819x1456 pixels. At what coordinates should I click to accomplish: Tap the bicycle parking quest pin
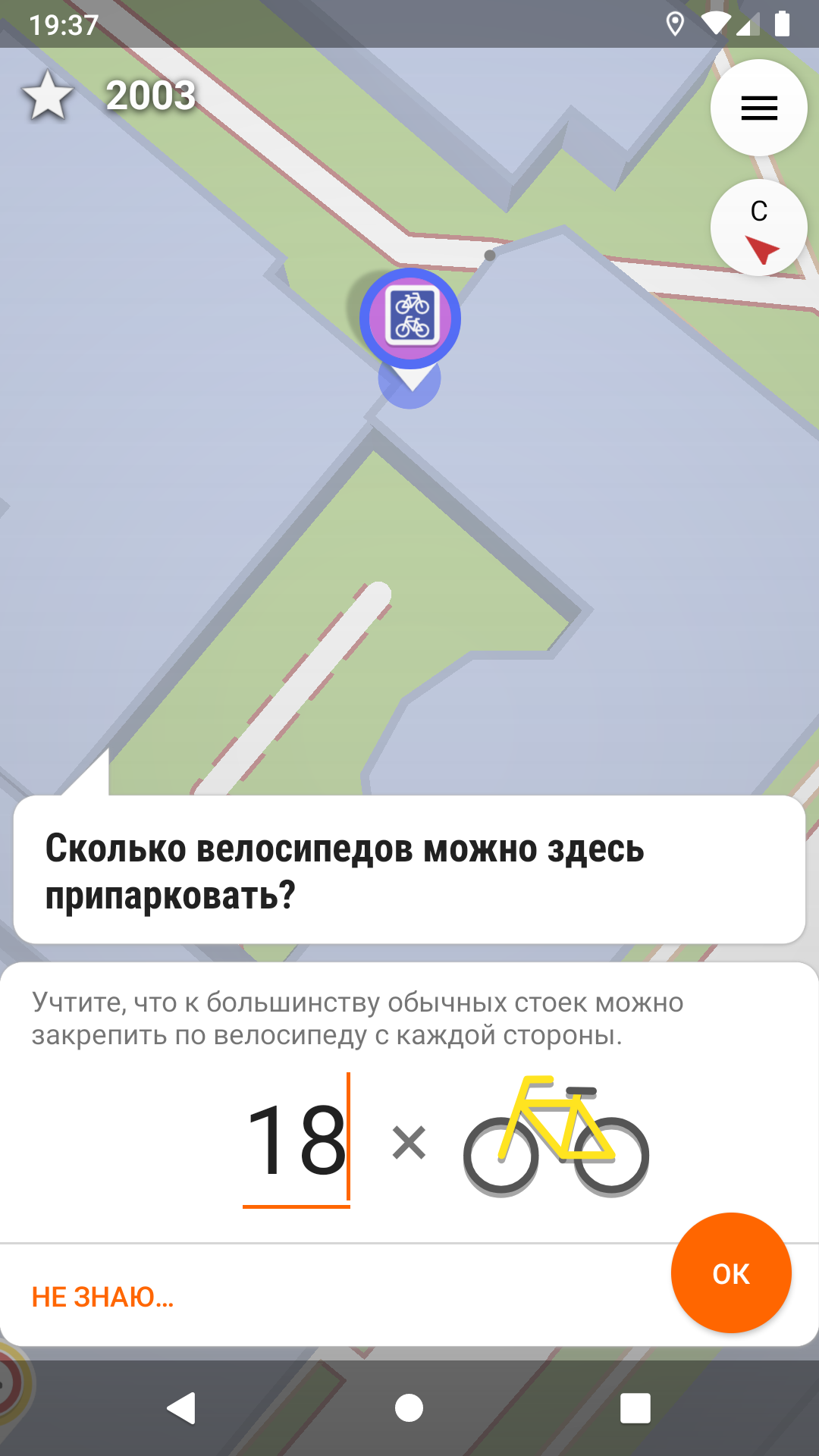click(x=410, y=318)
